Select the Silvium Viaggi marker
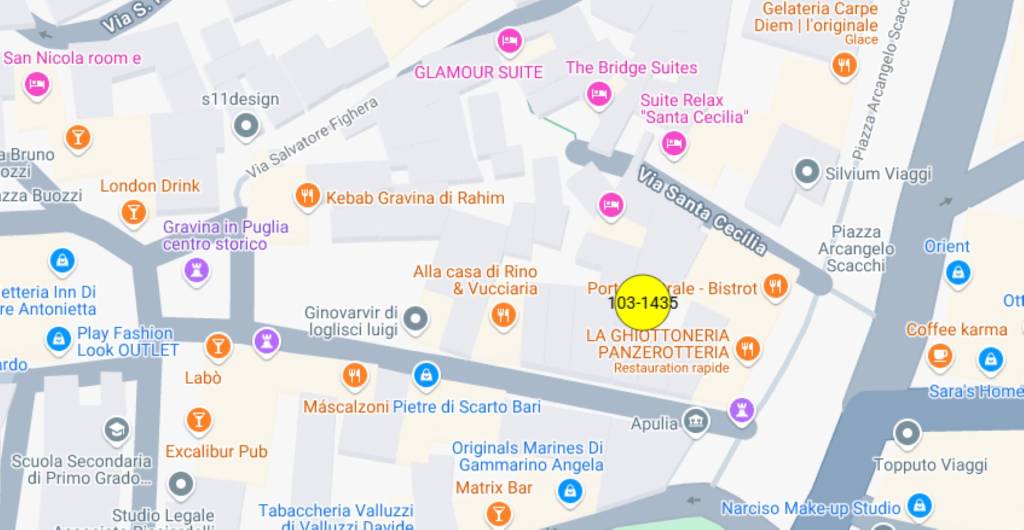 tap(807, 173)
